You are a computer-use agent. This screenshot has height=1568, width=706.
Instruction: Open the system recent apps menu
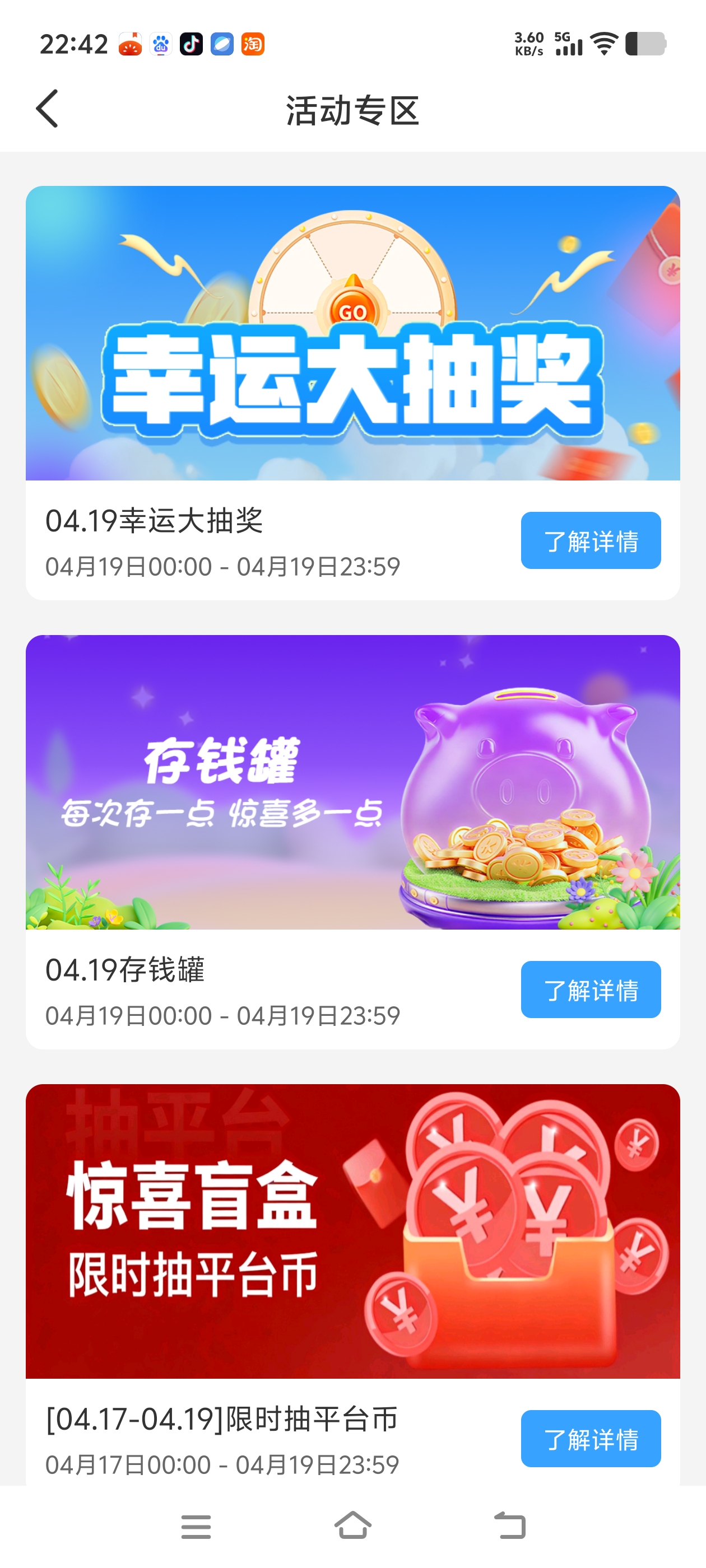tap(196, 1526)
